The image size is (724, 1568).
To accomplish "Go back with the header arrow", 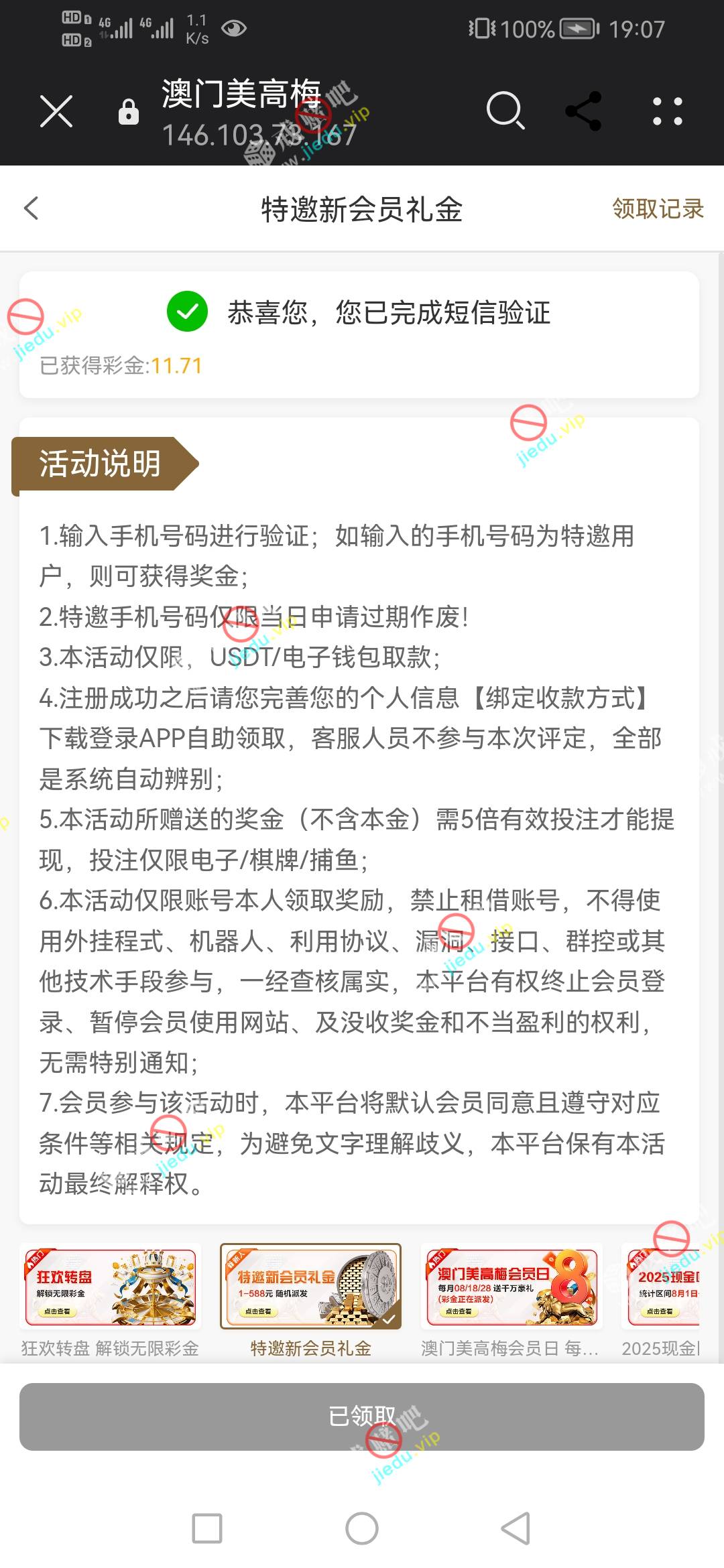I will point(32,208).
